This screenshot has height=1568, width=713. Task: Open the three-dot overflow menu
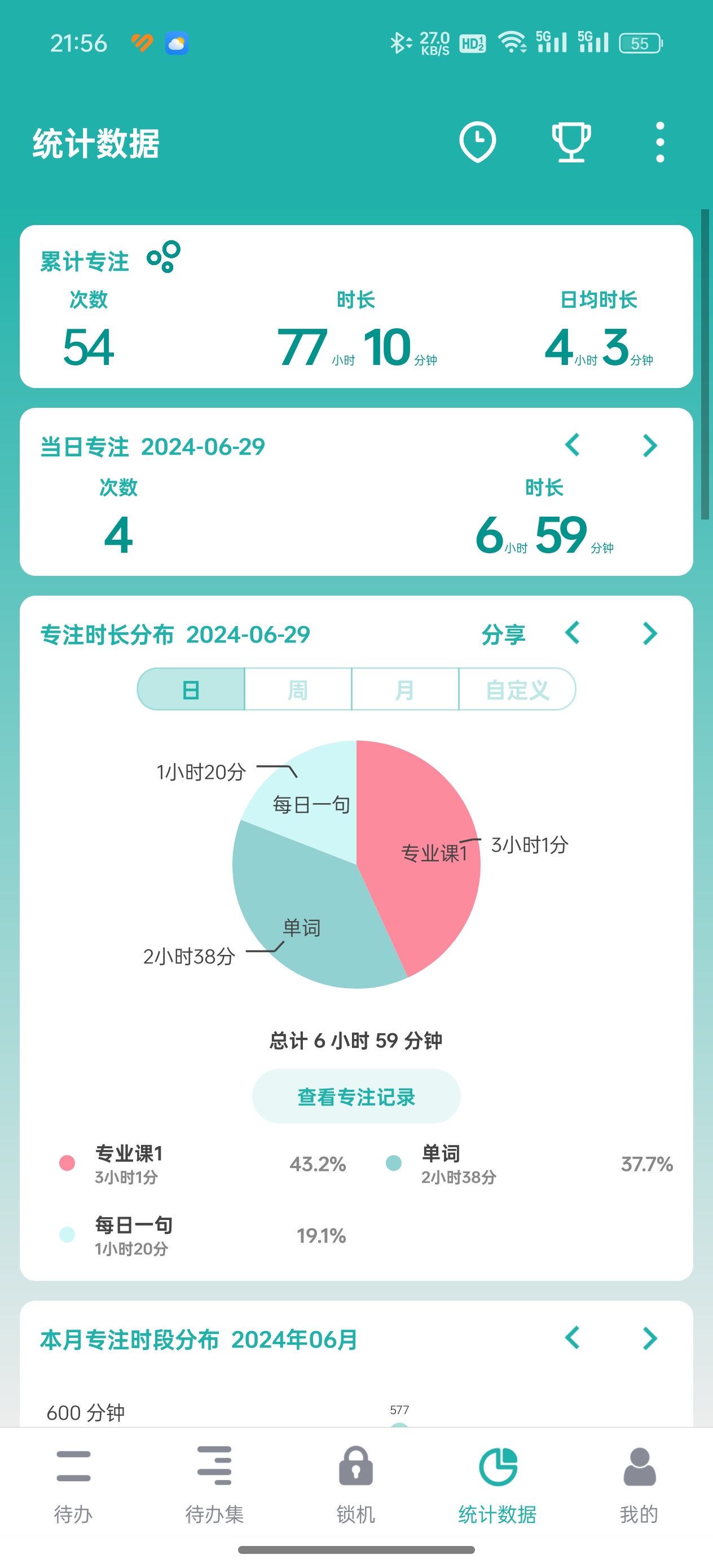tap(659, 143)
